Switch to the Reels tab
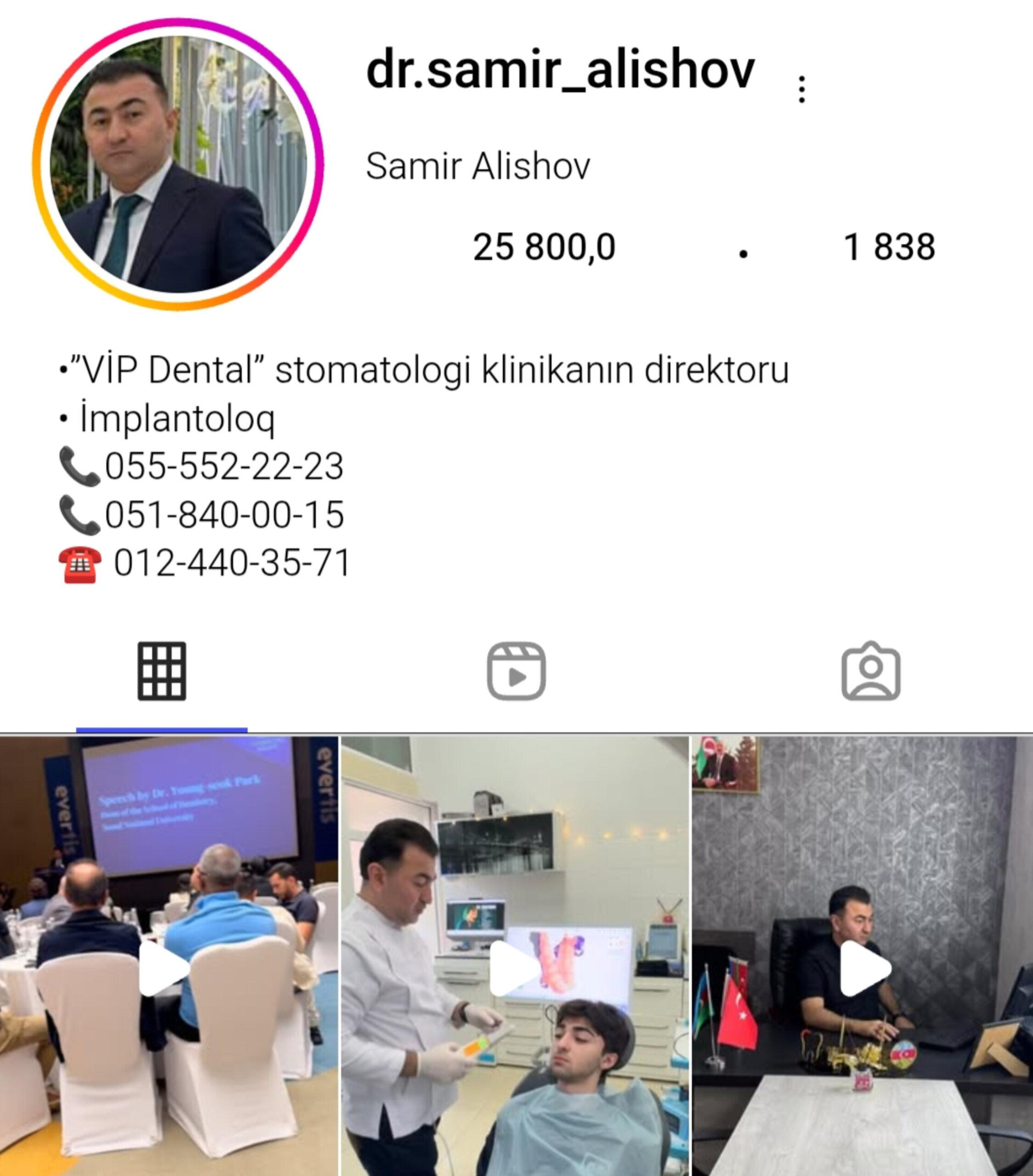The width and height of the screenshot is (1033, 1176). tap(516, 671)
